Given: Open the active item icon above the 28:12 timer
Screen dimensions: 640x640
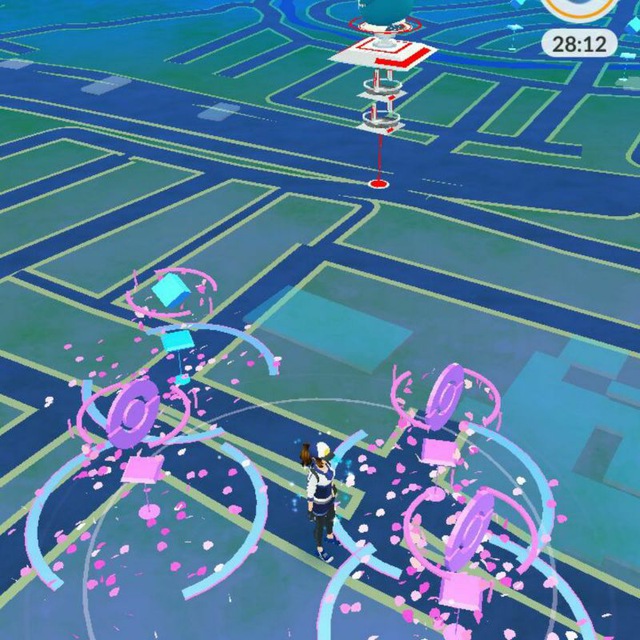Looking at the screenshot, I should [580, 8].
